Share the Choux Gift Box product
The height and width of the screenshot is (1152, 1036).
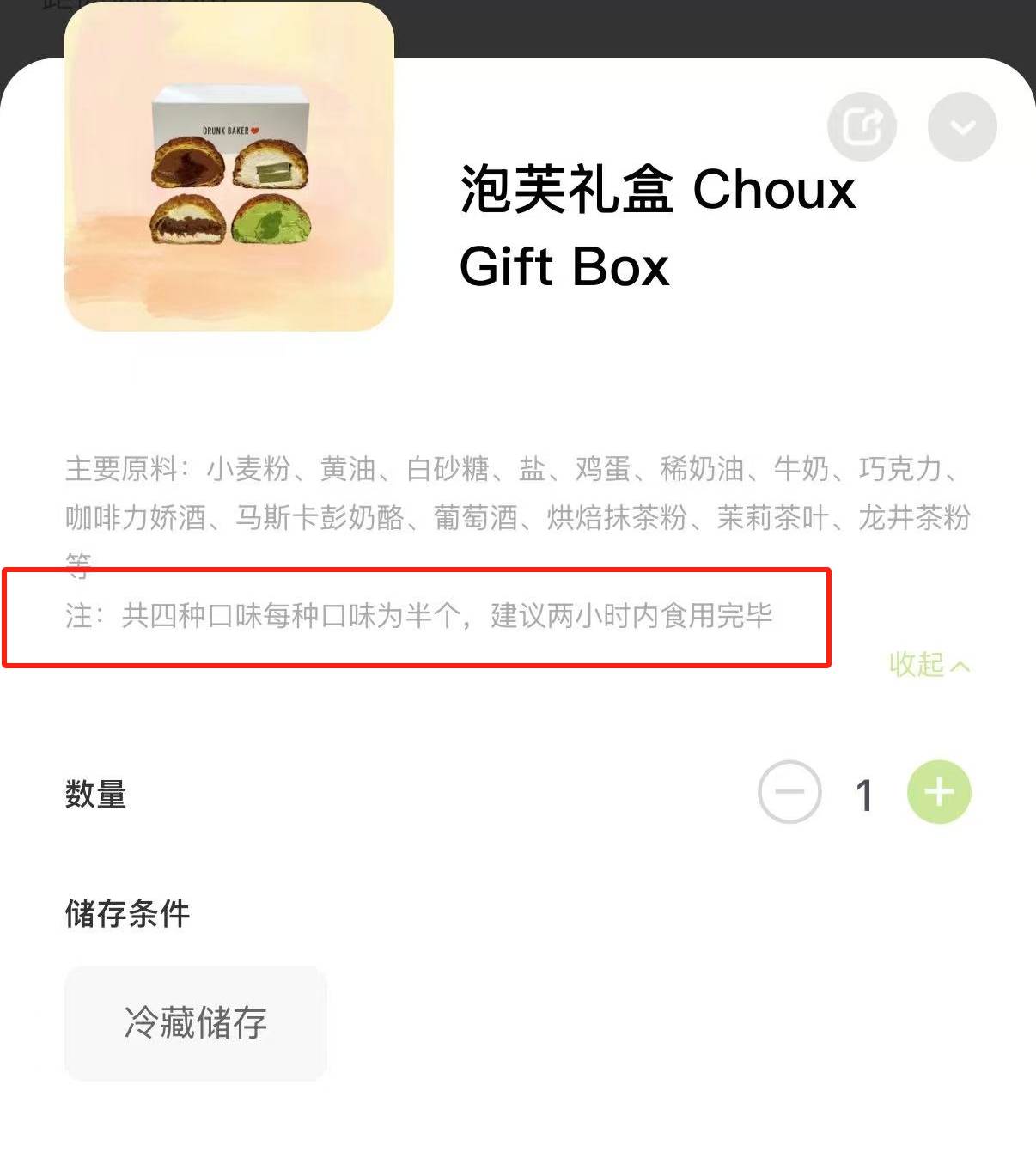click(x=862, y=127)
